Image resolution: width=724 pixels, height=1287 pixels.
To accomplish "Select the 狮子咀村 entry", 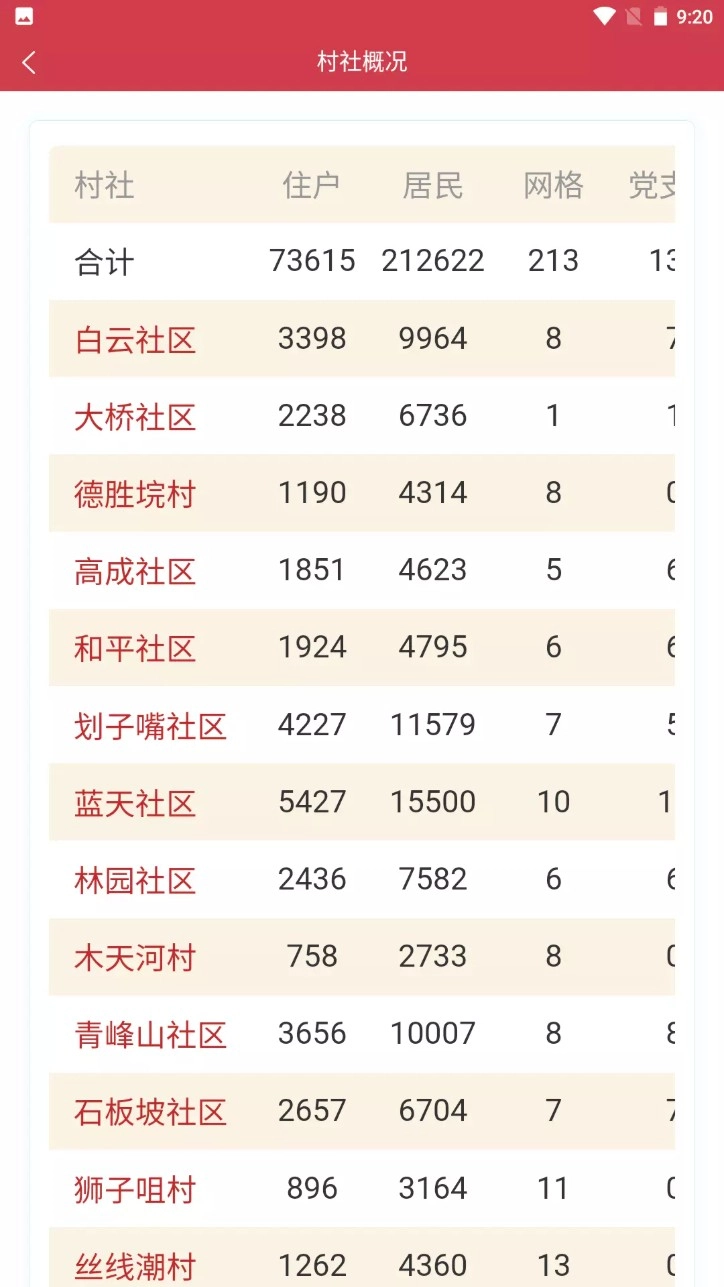I will tap(135, 1189).
